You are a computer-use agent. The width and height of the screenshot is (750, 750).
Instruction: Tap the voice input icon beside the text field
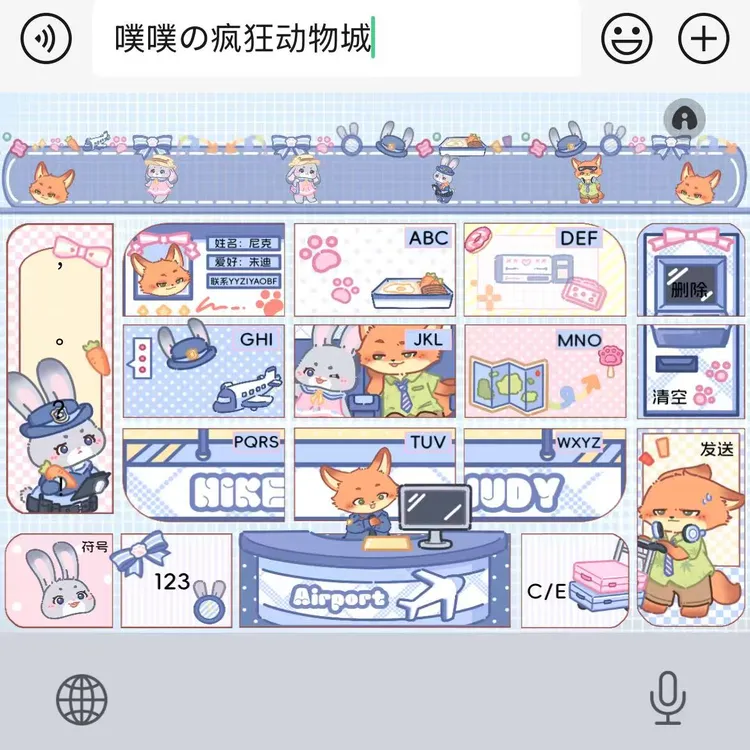[x=46, y=38]
